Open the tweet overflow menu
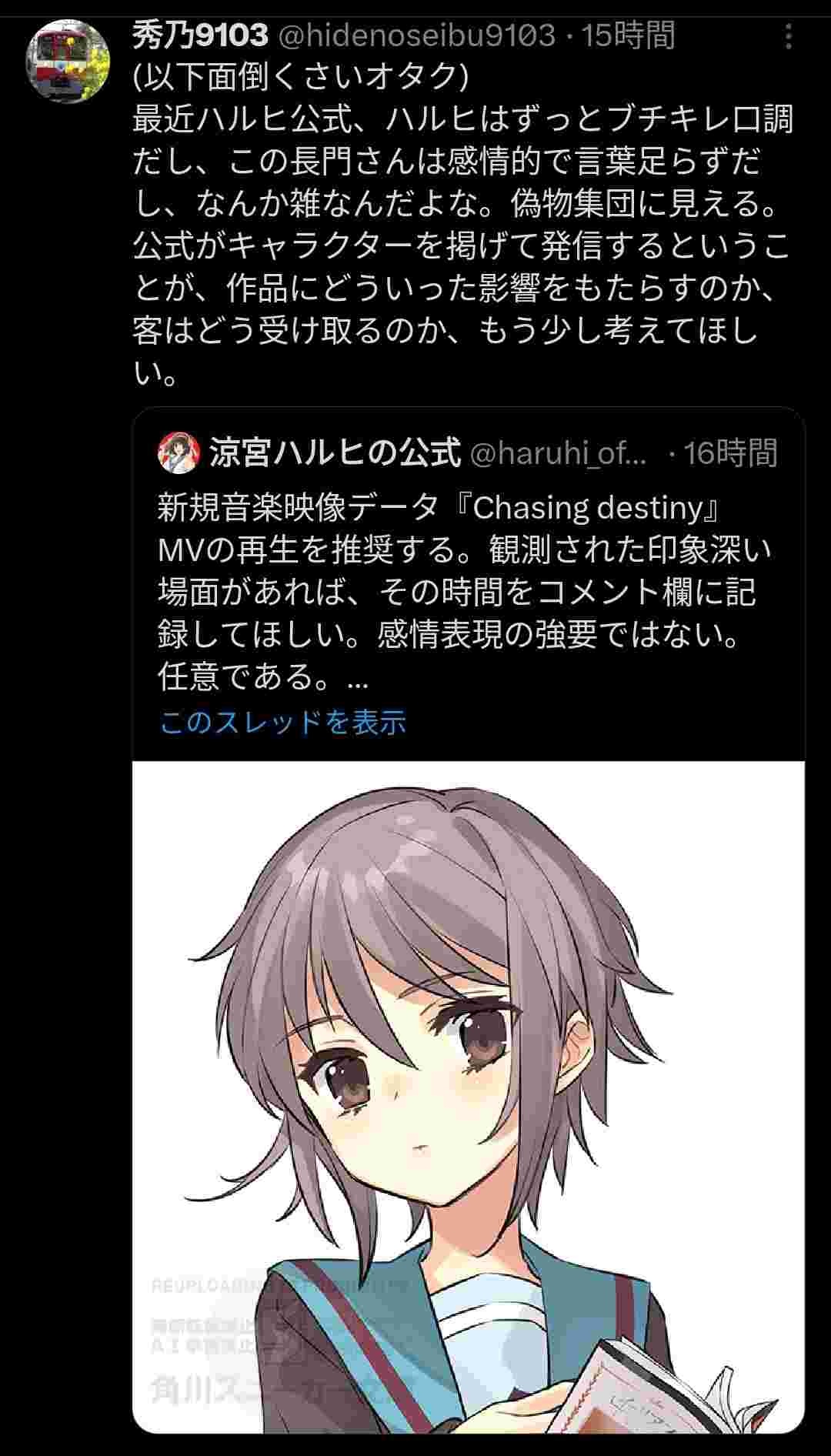Viewport: 831px width, 1456px height. point(789,36)
